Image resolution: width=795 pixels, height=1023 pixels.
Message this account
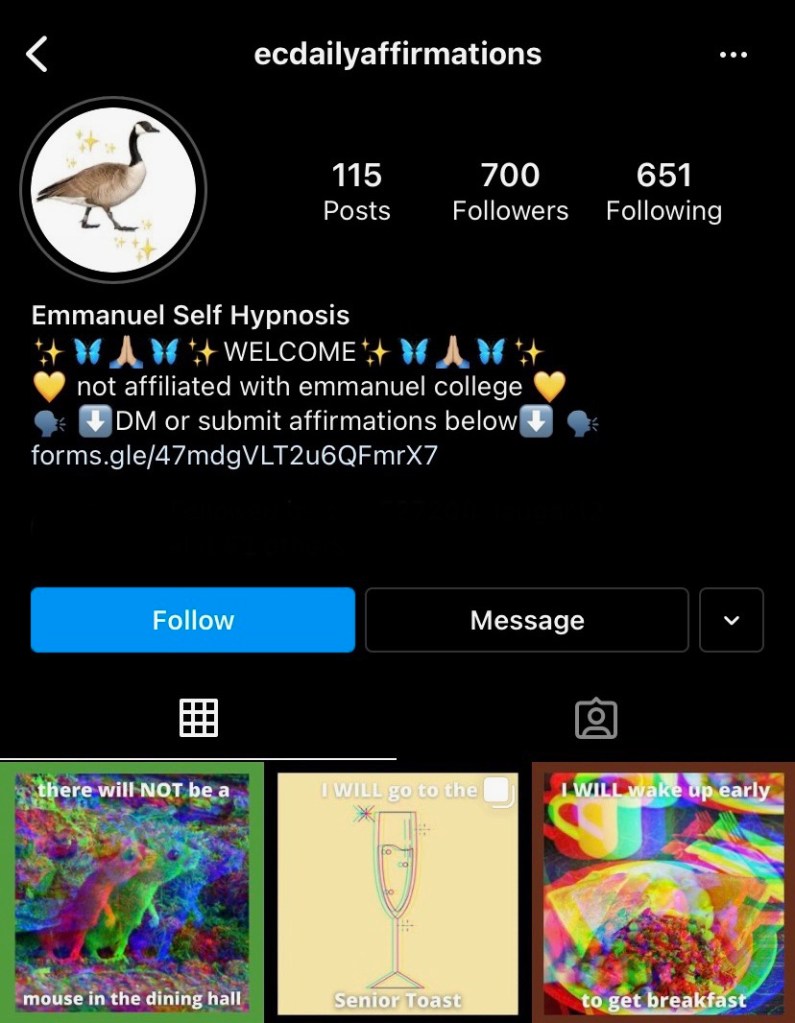[526, 620]
